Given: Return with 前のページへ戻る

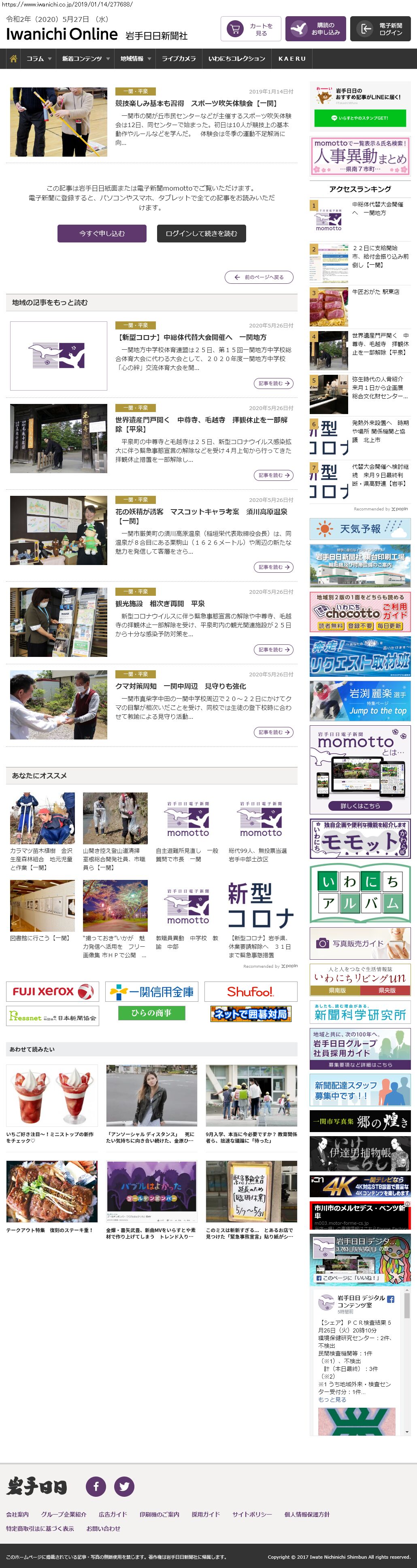Looking at the screenshot, I should [259, 277].
